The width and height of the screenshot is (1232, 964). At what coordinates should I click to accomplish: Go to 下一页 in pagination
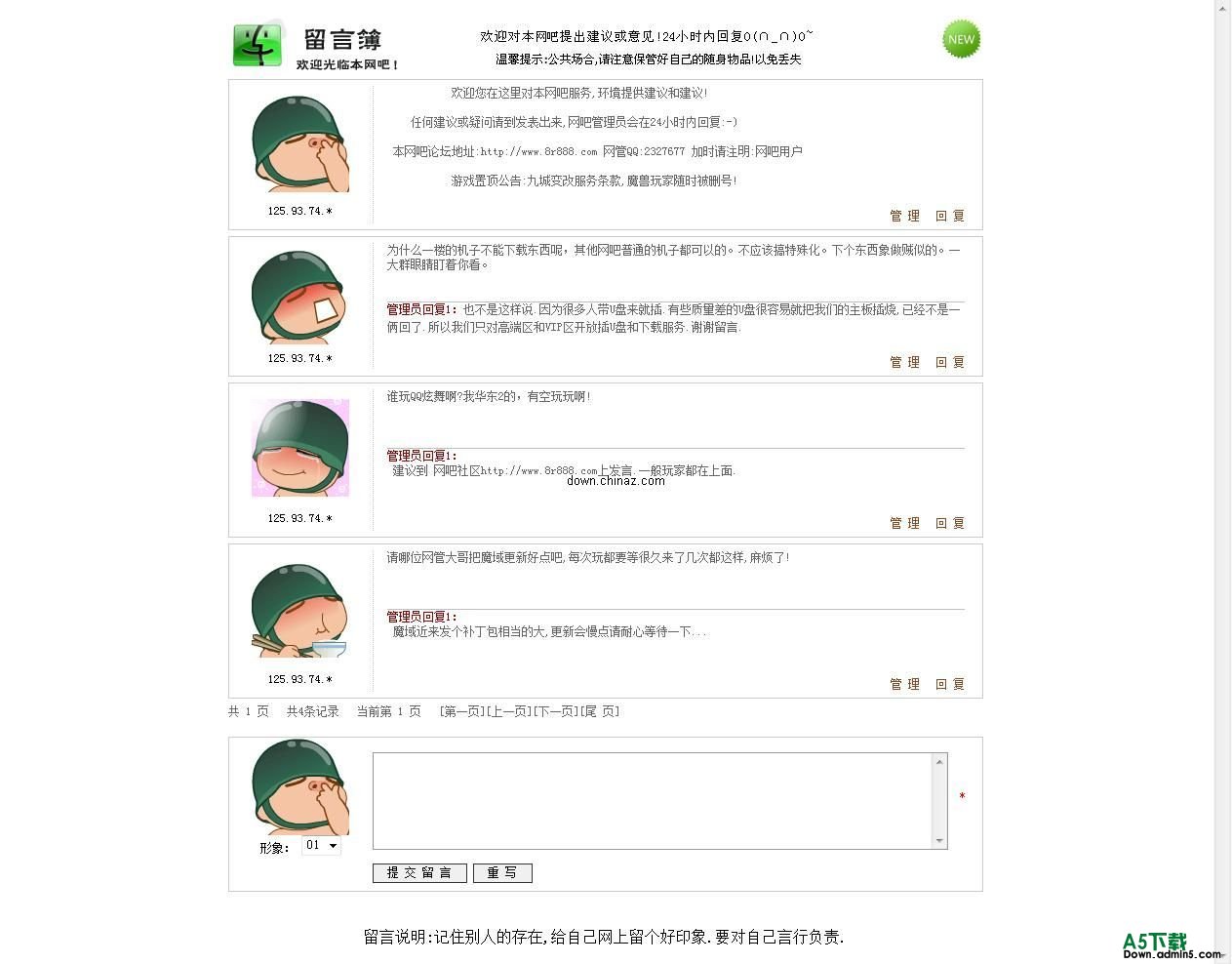(x=556, y=711)
